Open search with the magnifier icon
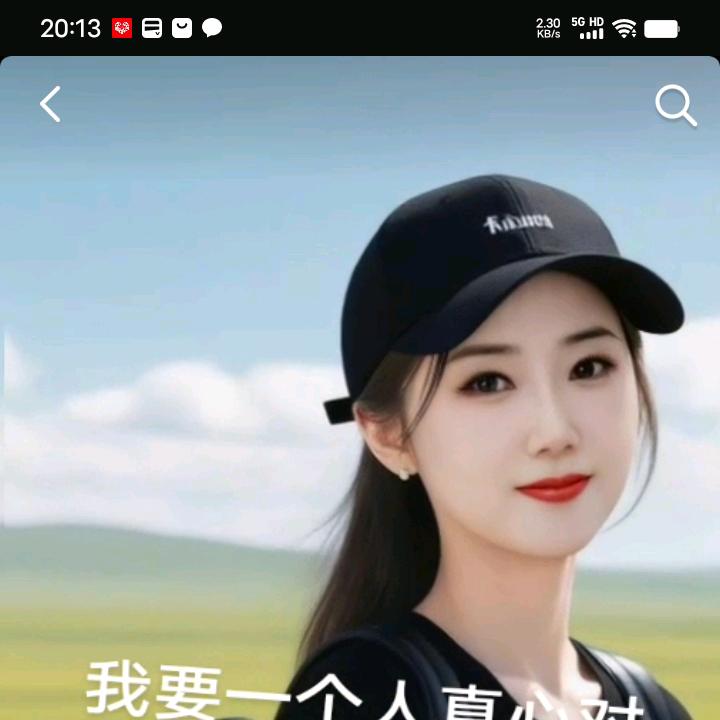Image resolution: width=720 pixels, height=720 pixels. point(675,105)
